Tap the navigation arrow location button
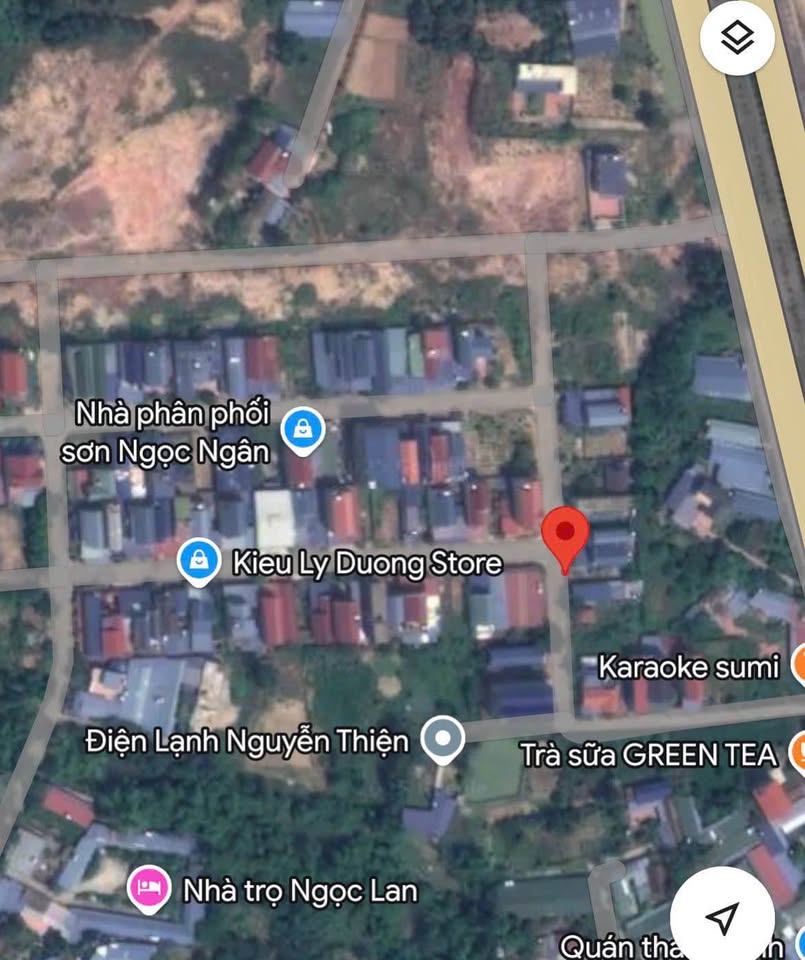Screen dimensions: 805x960 pyautogui.click(x=722, y=916)
